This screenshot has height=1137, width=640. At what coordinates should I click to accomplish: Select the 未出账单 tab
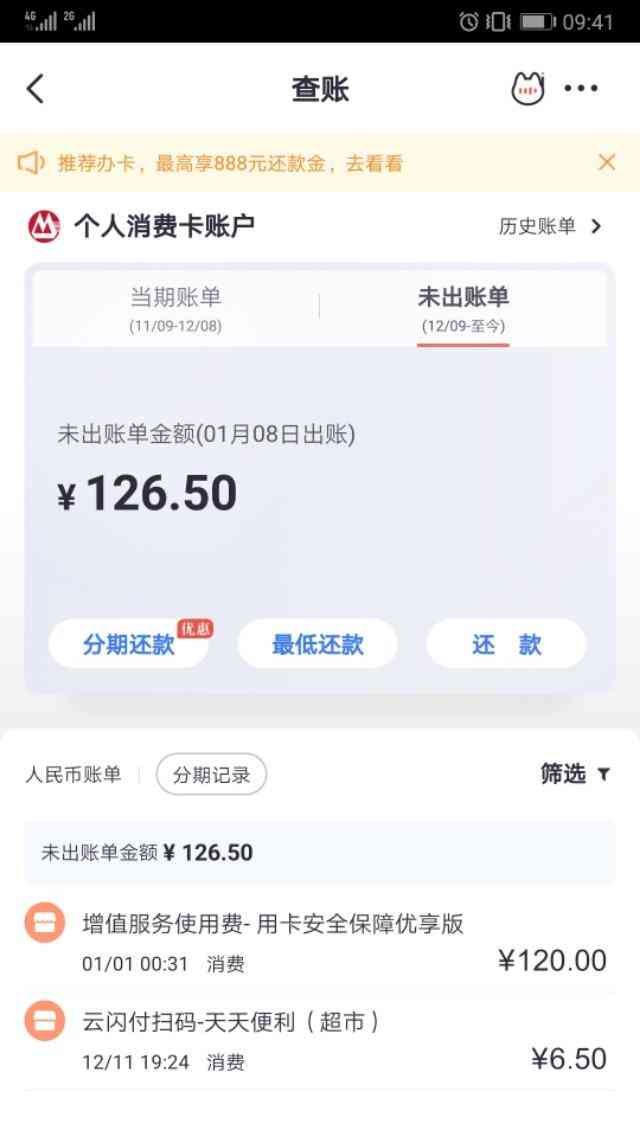[463, 308]
